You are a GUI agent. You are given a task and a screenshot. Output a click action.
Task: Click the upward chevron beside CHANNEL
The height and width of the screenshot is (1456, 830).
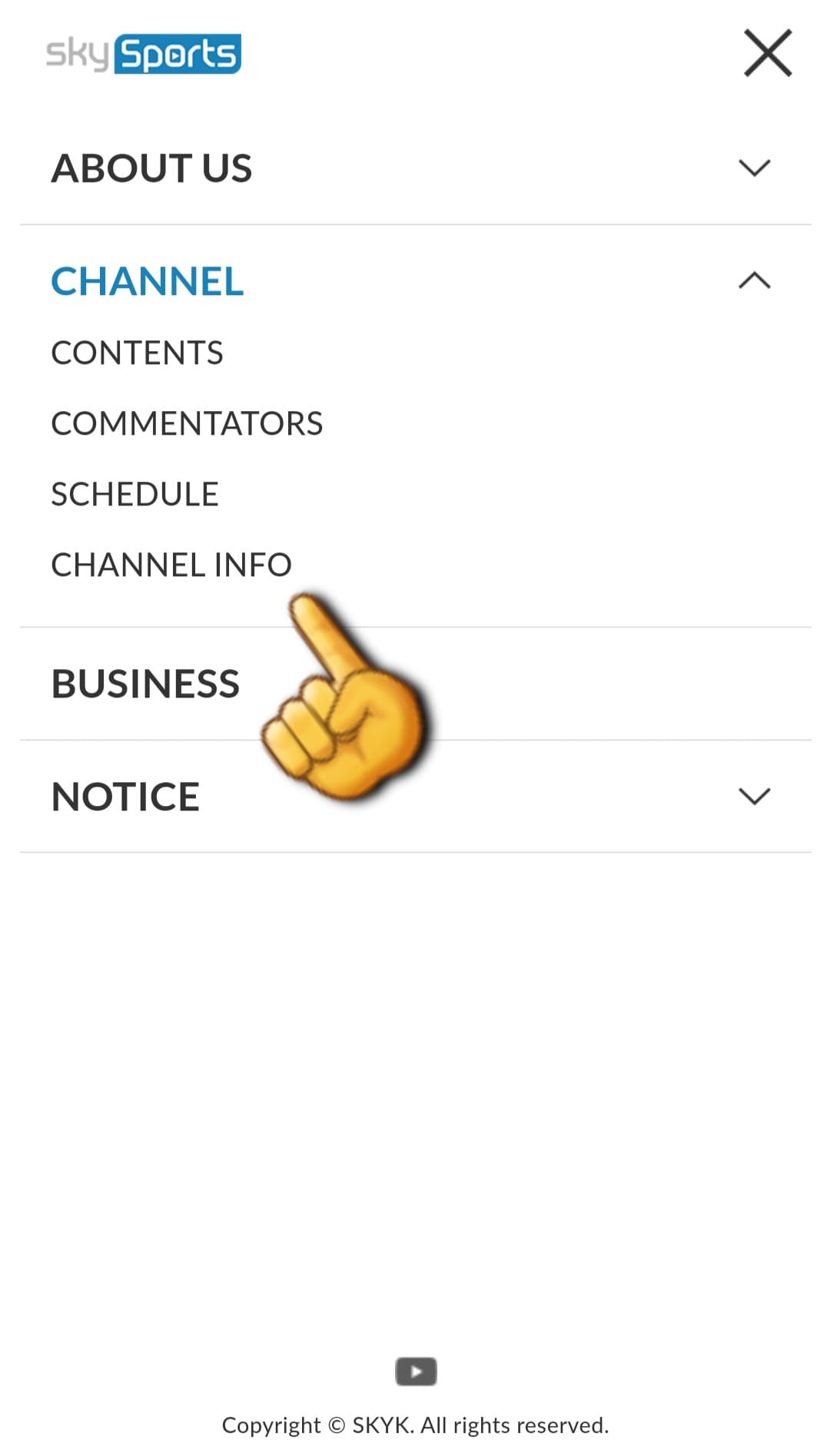pyautogui.click(x=755, y=281)
